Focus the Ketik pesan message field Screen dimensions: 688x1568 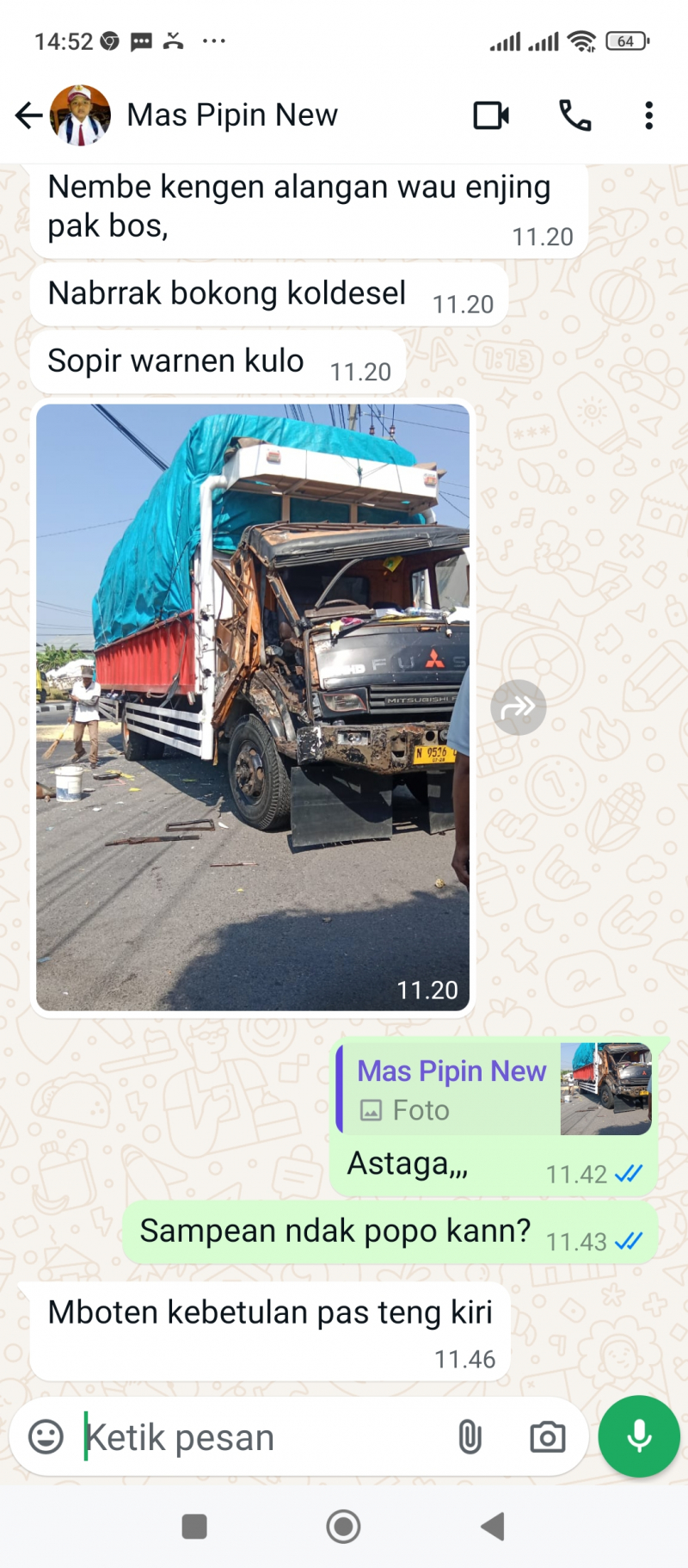click(x=258, y=1437)
